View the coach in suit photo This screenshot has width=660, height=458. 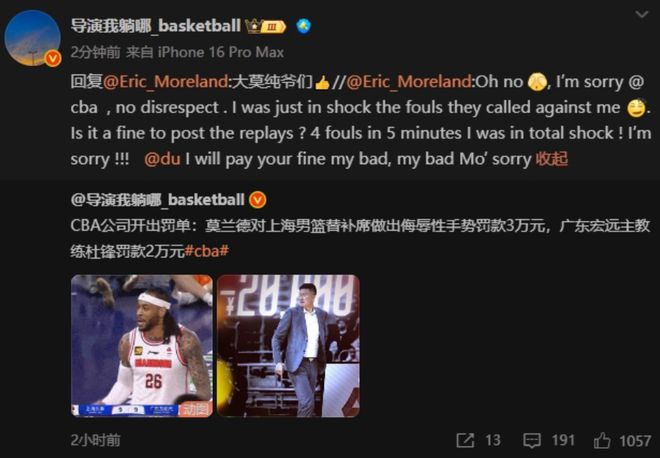[x=288, y=345]
